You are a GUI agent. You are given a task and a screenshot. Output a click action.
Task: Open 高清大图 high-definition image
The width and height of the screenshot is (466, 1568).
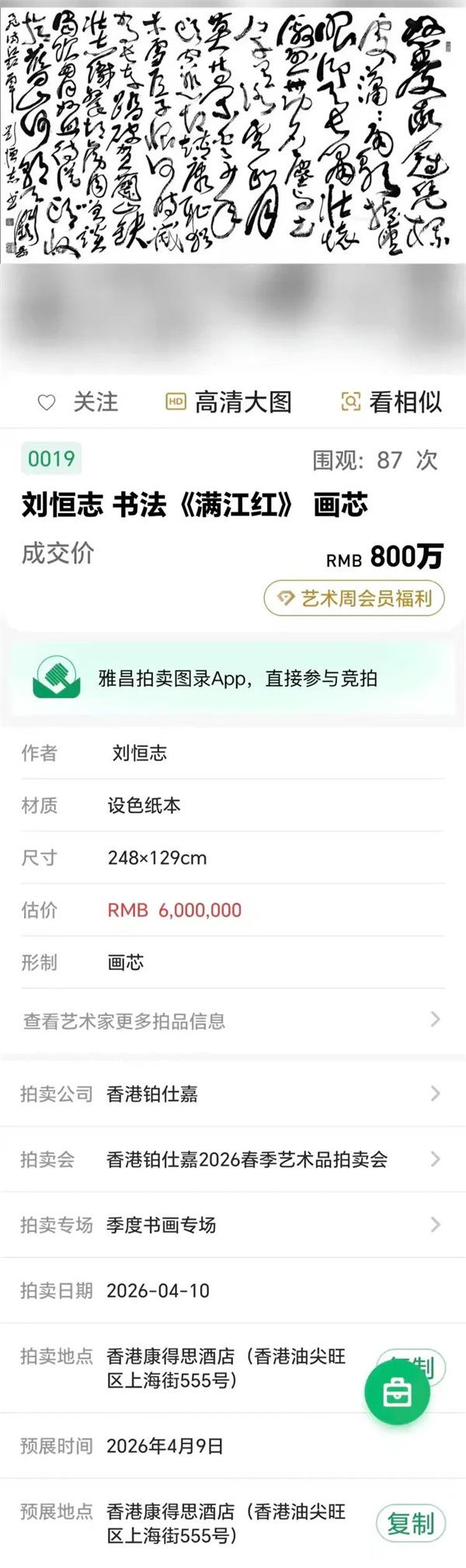click(x=229, y=402)
